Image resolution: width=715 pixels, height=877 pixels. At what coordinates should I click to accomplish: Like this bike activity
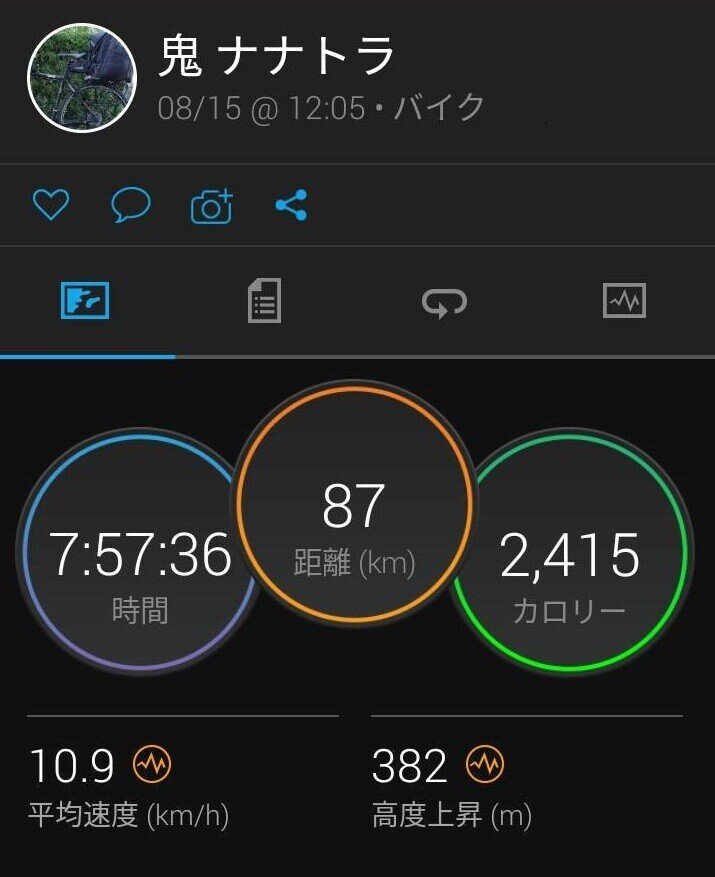[x=51, y=206]
